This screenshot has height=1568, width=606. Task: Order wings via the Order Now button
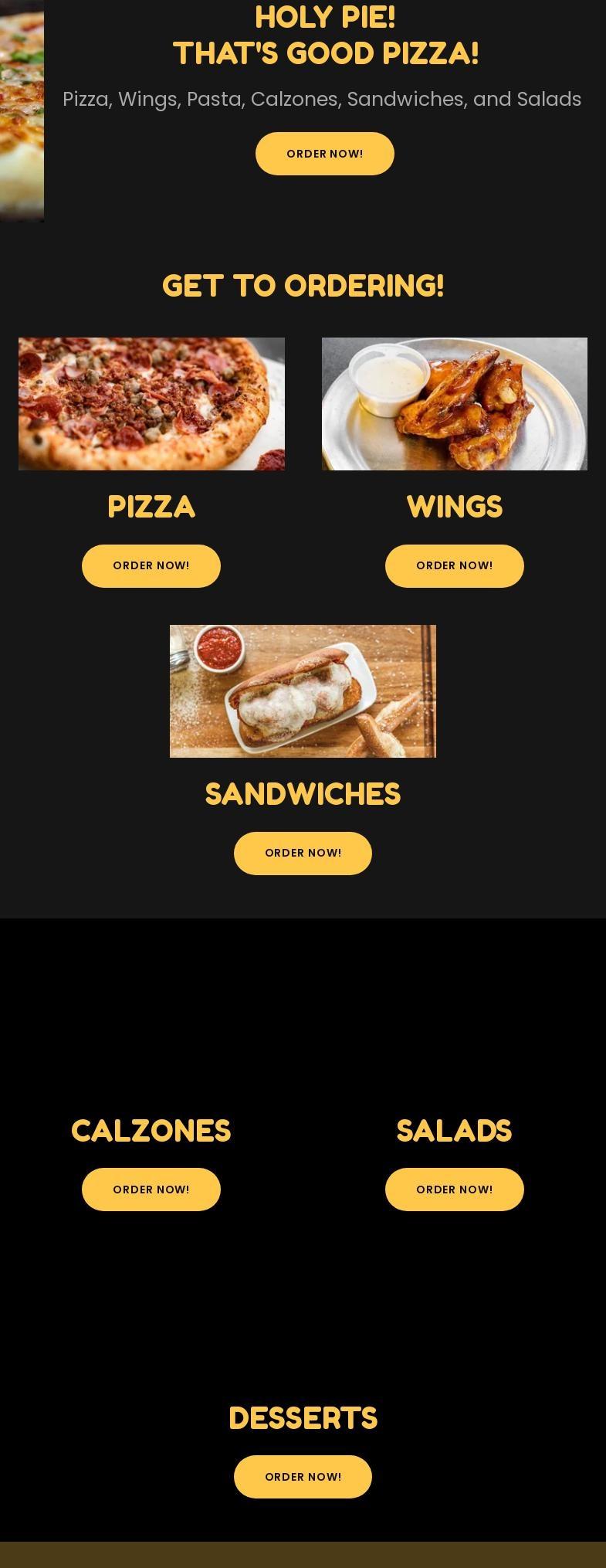coord(454,565)
